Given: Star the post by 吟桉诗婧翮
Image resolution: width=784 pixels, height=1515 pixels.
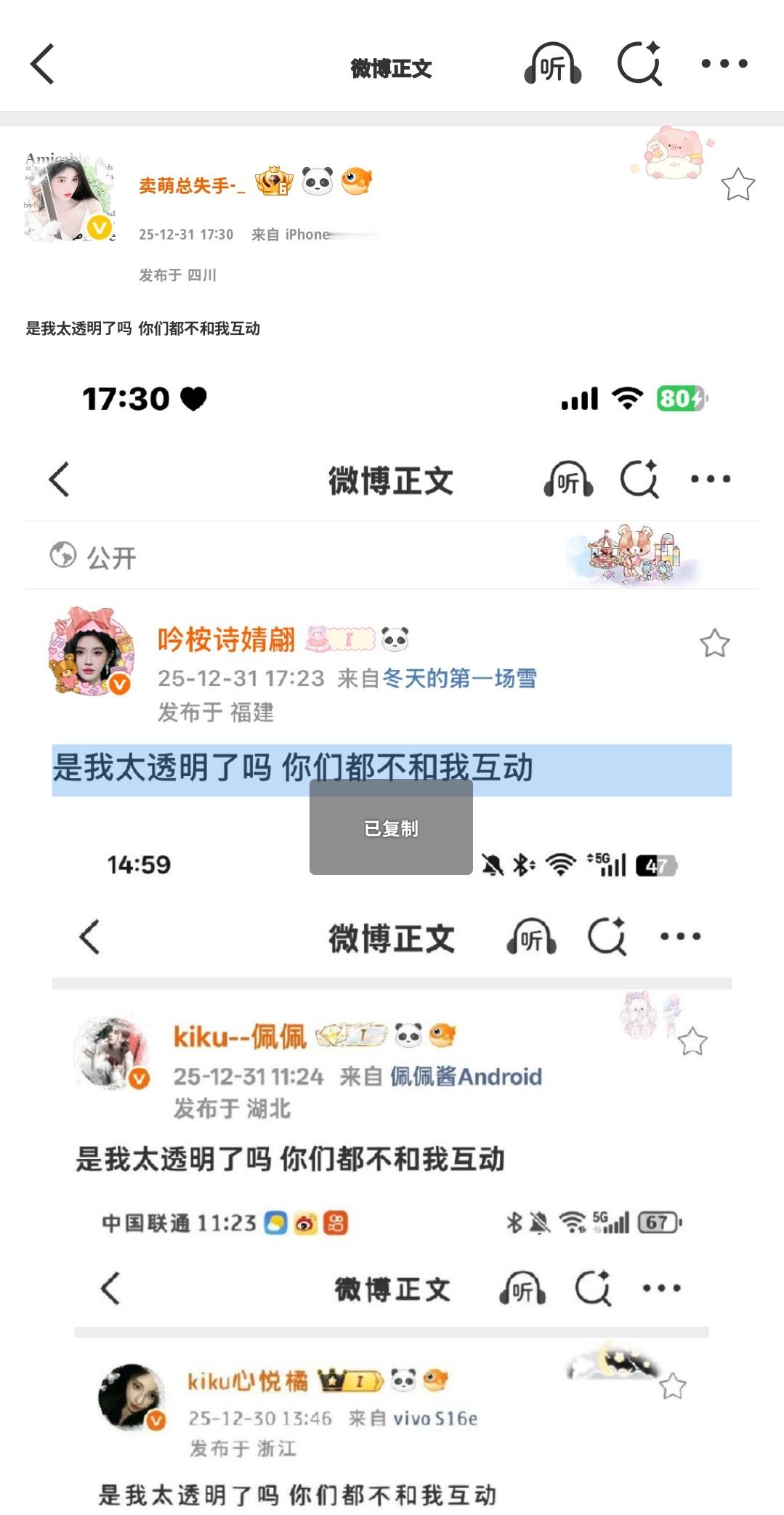Looking at the screenshot, I should click(716, 642).
